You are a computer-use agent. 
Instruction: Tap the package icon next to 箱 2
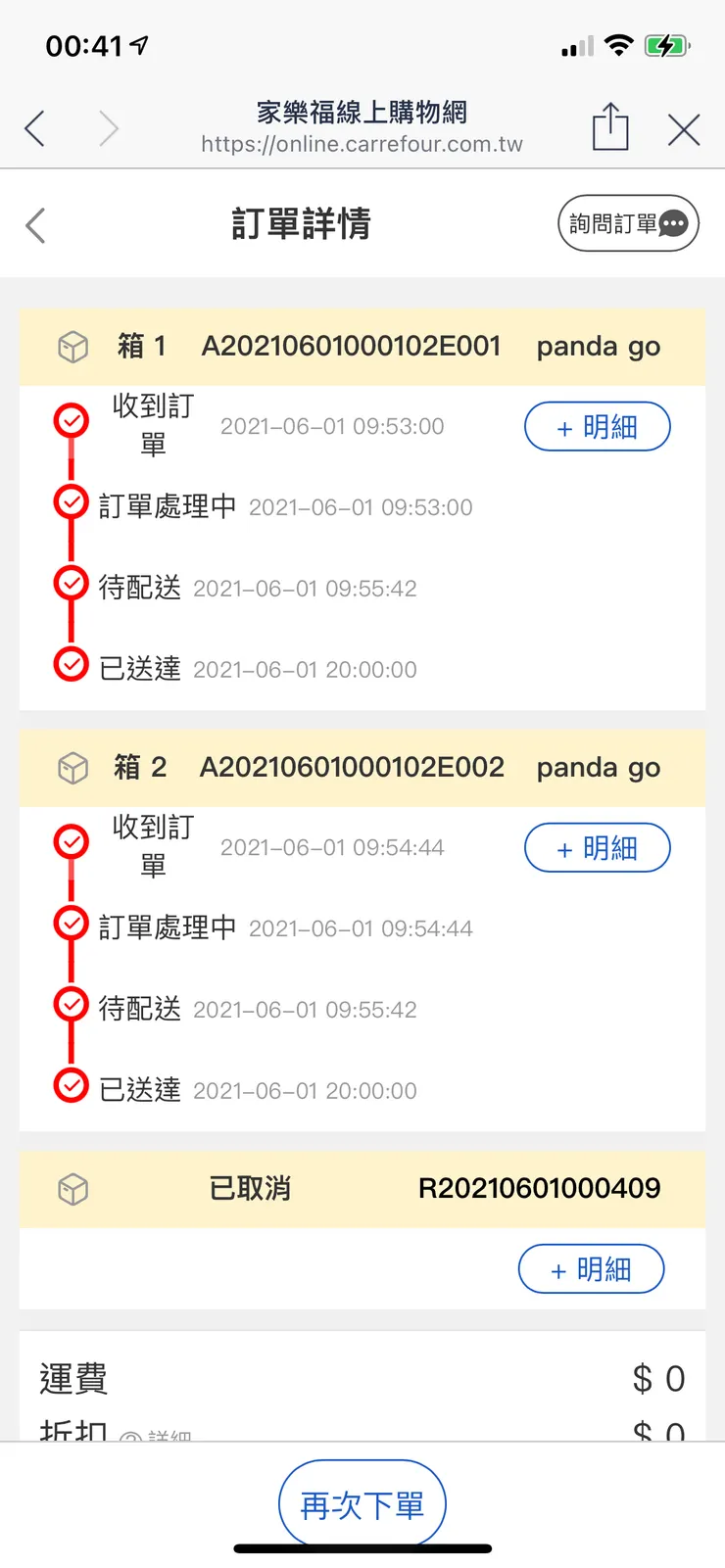[x=72, y=768]
